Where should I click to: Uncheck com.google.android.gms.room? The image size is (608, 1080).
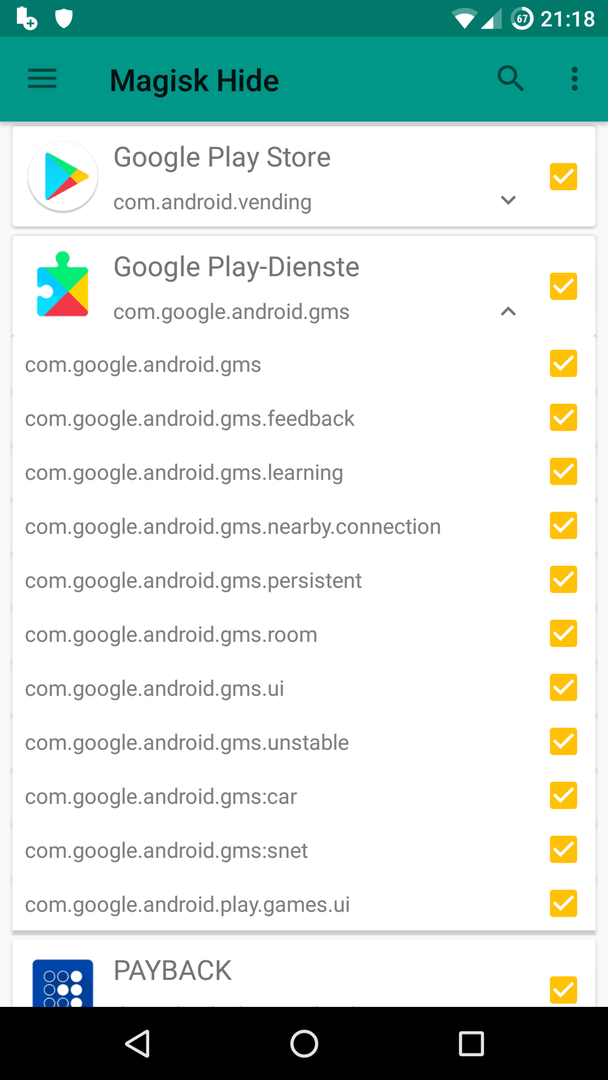(x=563, y=634)
